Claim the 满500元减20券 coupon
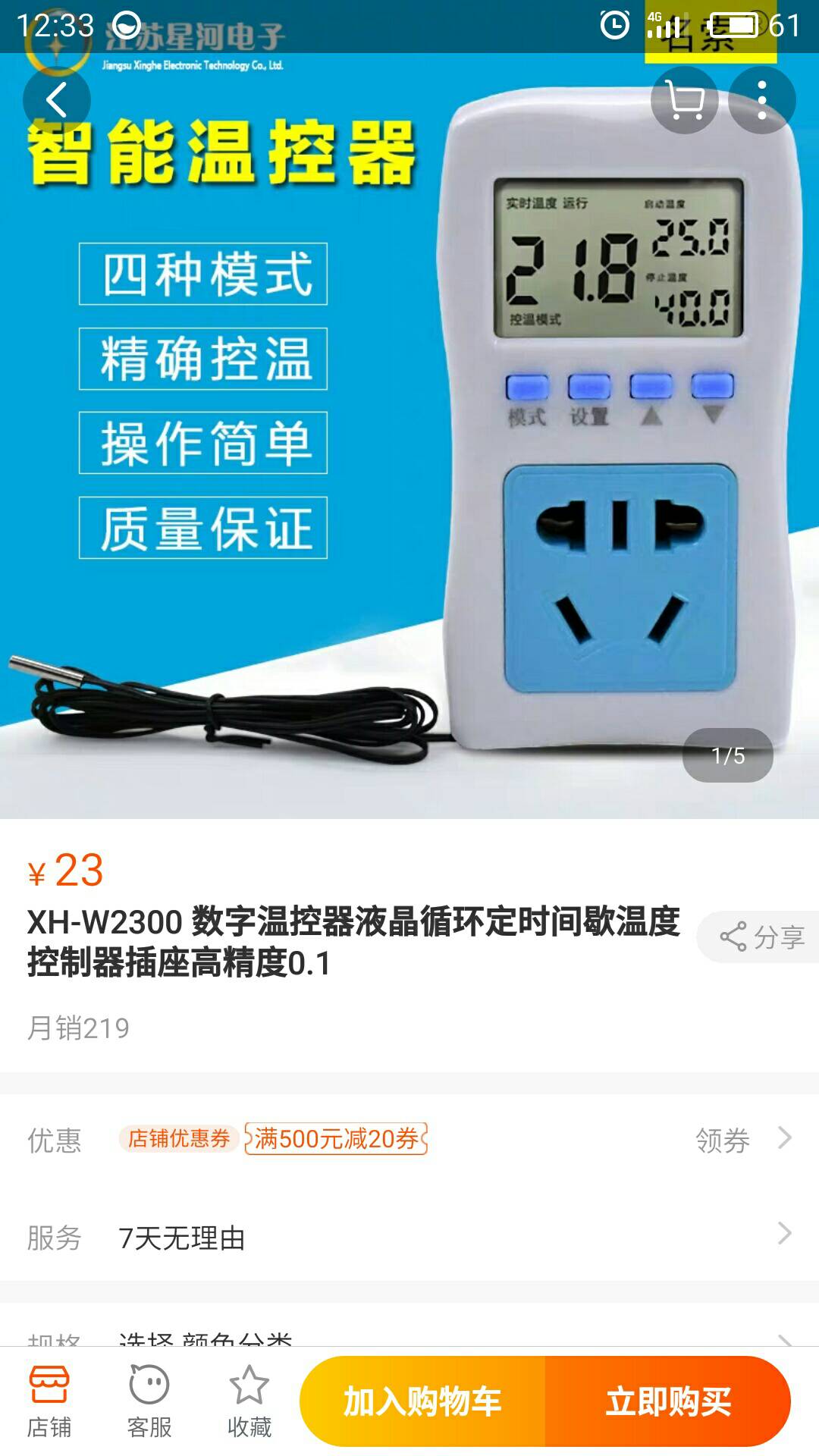This screenshot has width=819, height=1456. pos(336,1139)
